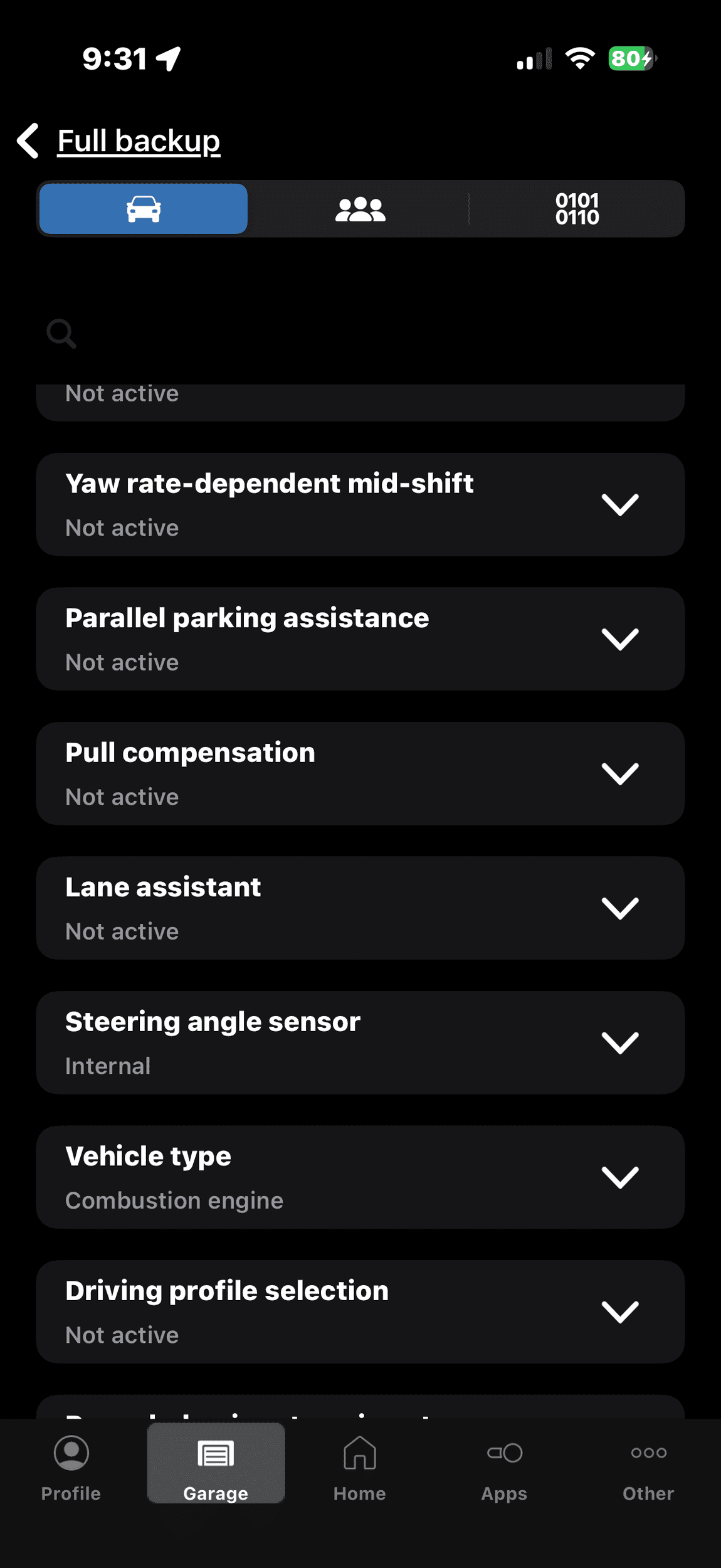Expand Parallel parking assistance
Viewport: 721px width, 1568px height.
619,639
